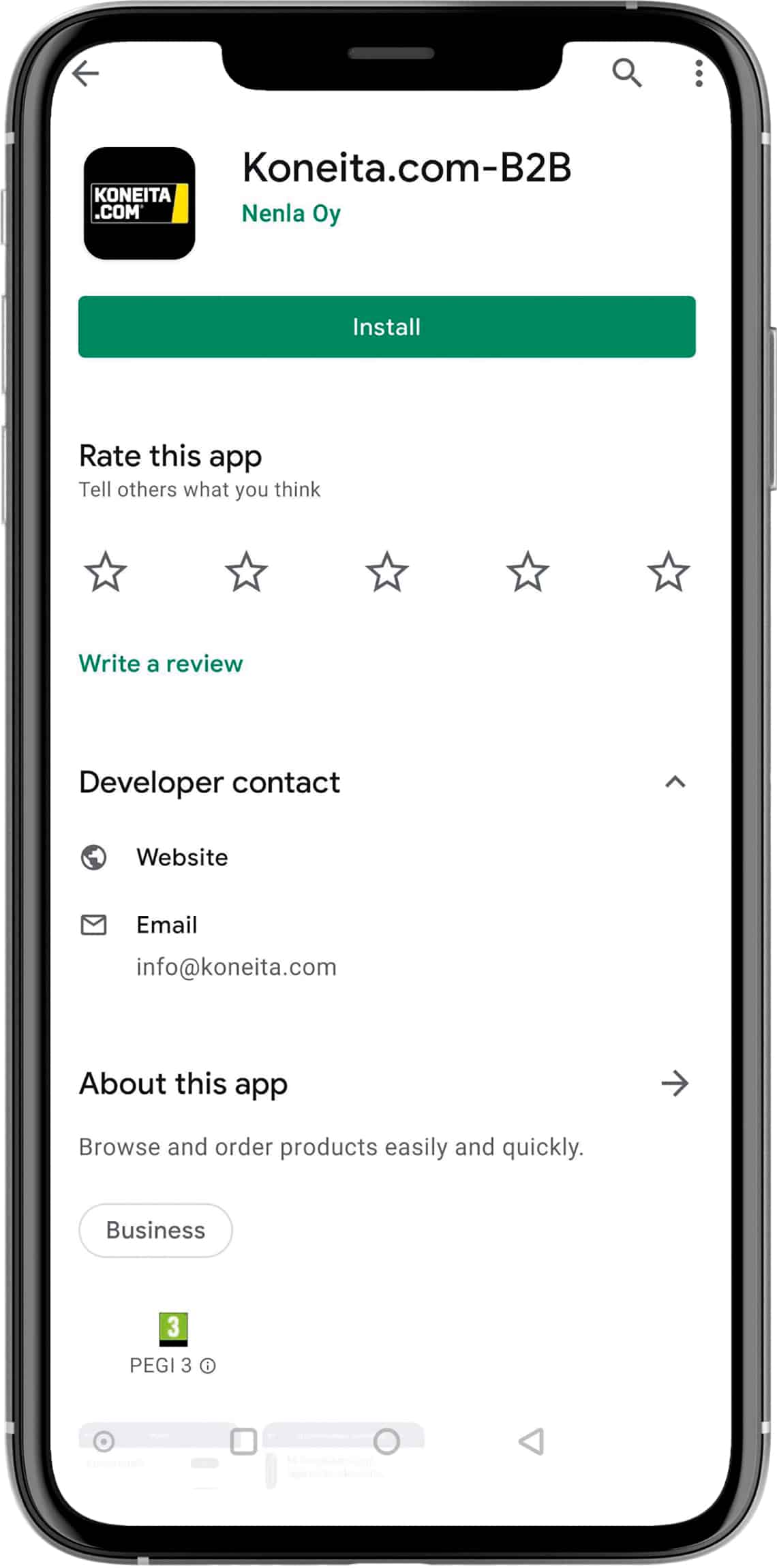777x1568 pixels.
Task: Open the three-dot overflow menu
Action: [699, 73]
